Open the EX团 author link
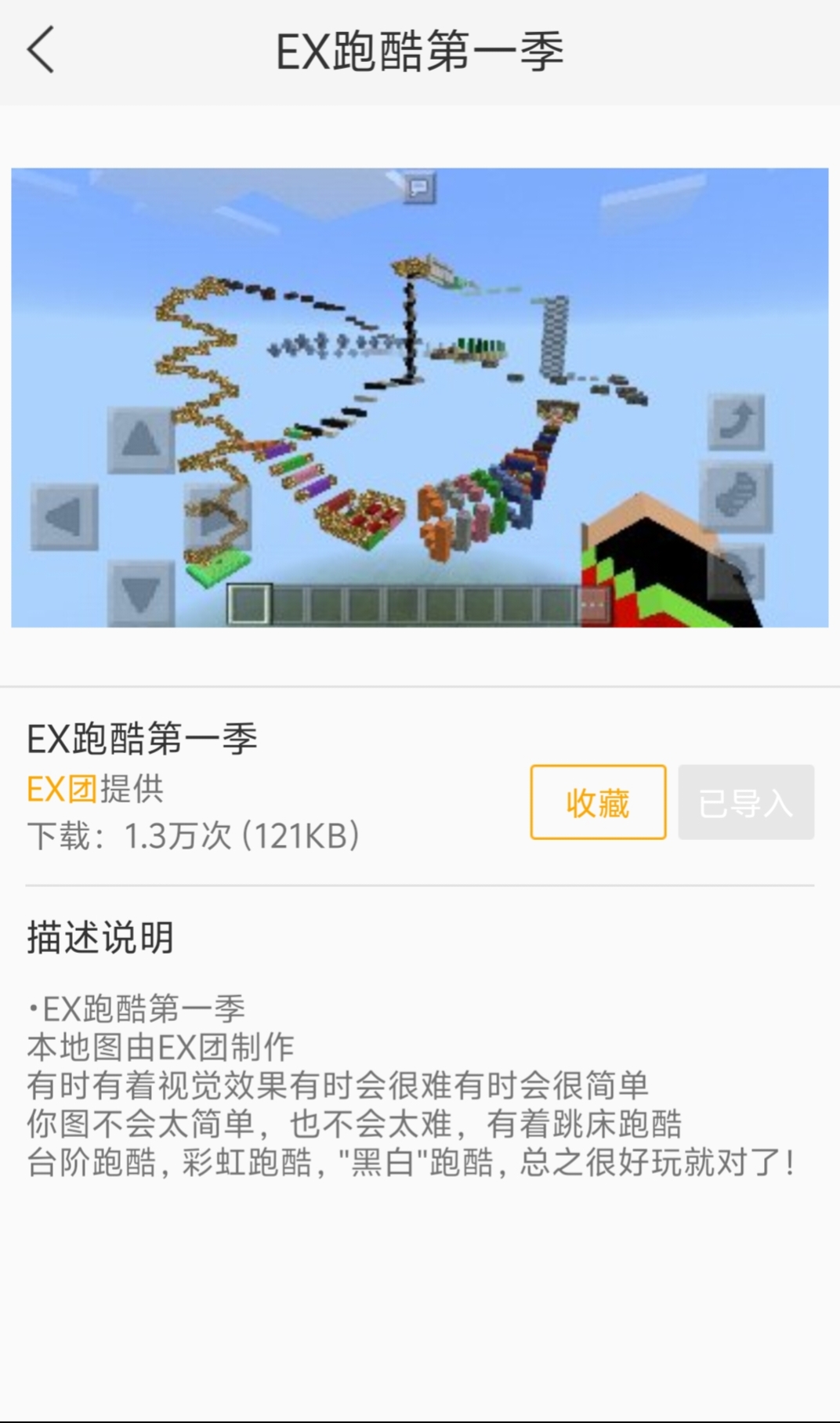 pos(61,788)
